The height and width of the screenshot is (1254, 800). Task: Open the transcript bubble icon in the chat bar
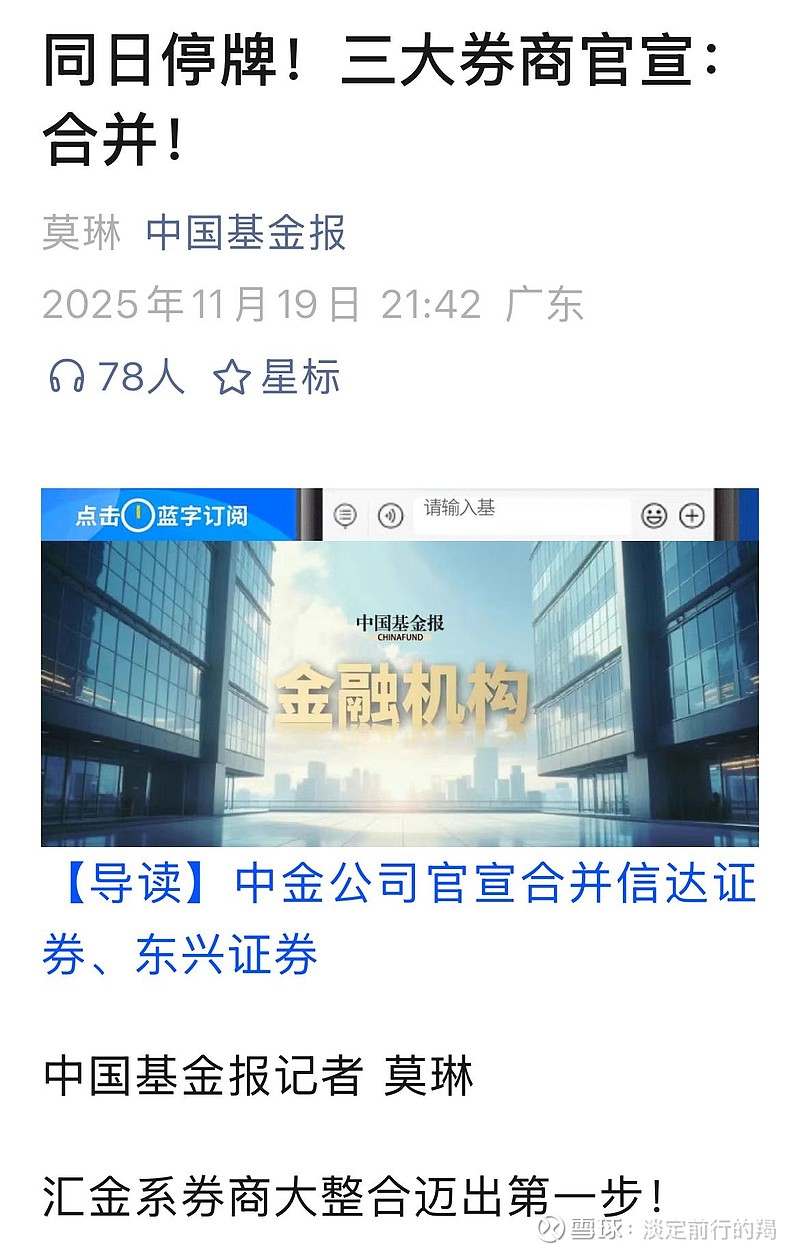pos(345,513)
